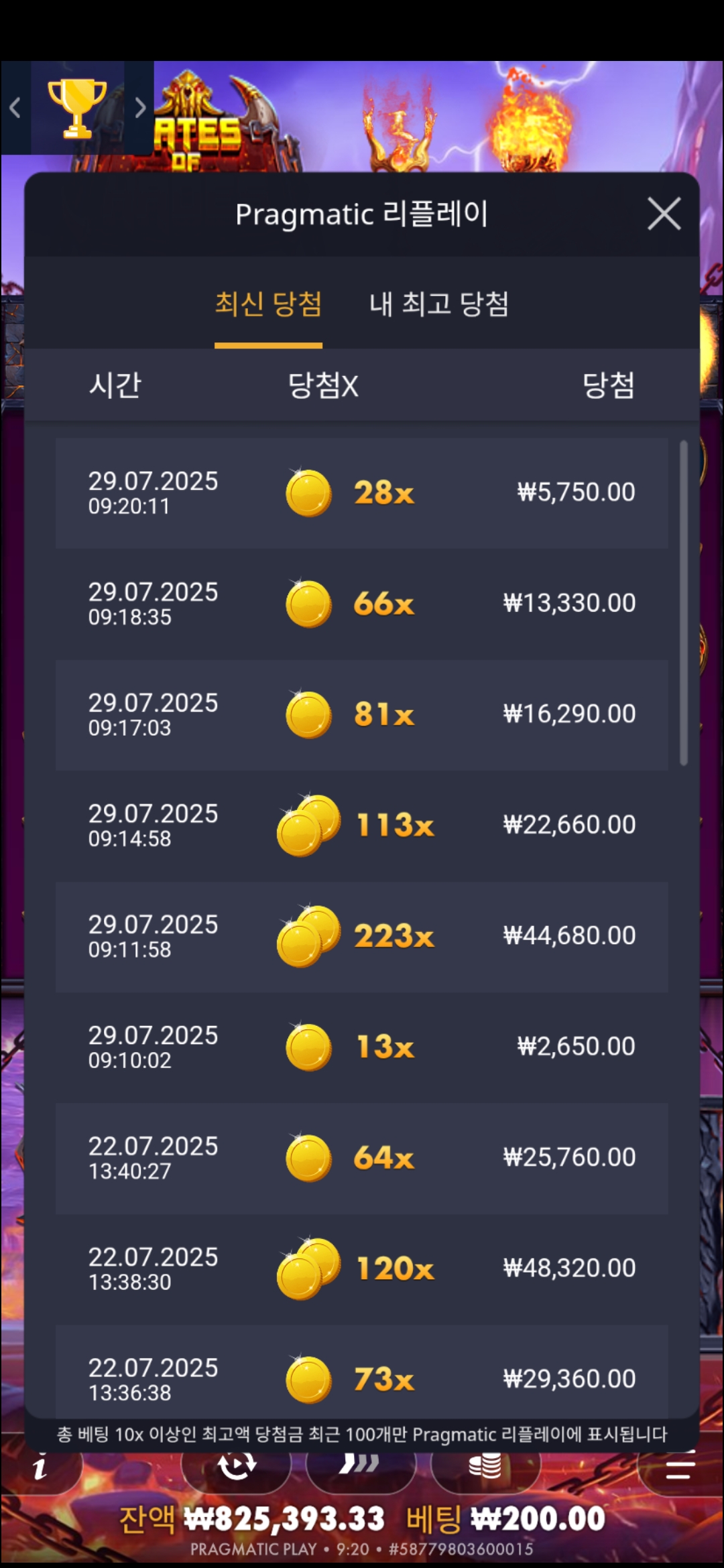Switch to the 내 최고 당첨 tab

439,305
